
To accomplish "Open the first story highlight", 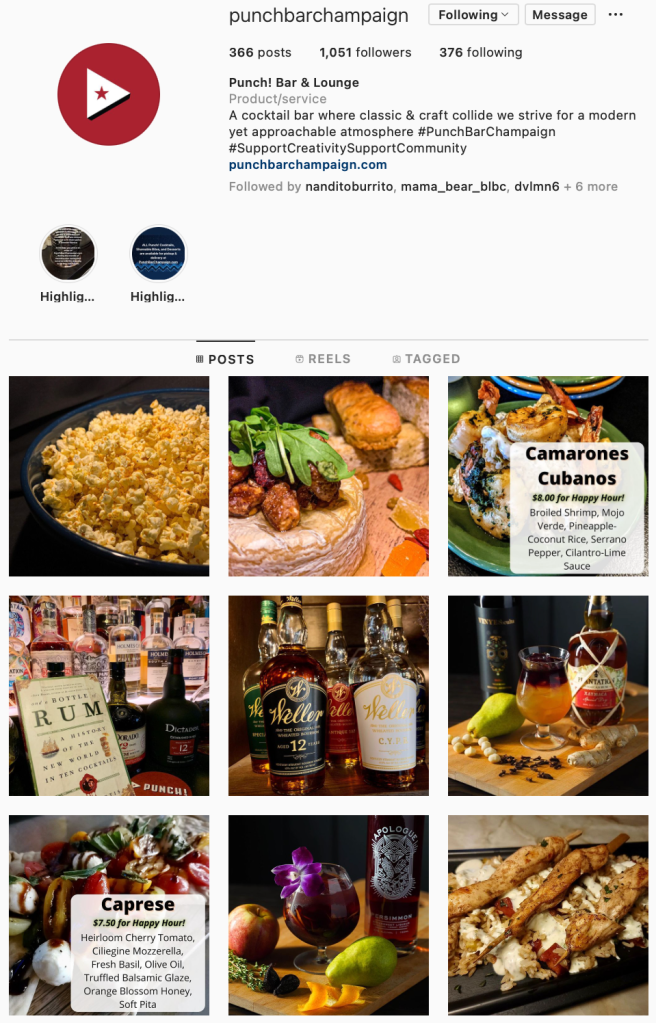I will (68, 254).
